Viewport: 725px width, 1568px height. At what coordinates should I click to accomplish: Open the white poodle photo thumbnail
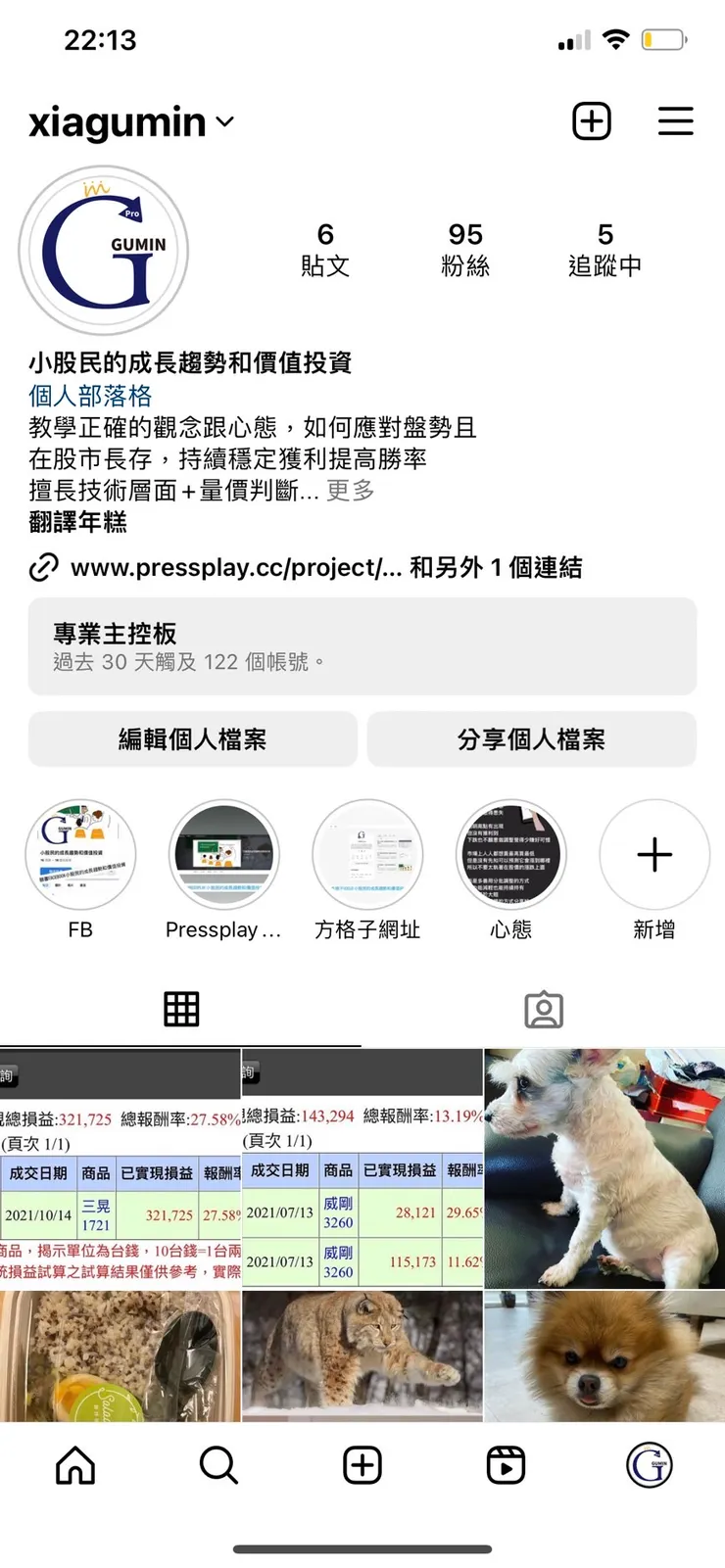pos(604,1165)
